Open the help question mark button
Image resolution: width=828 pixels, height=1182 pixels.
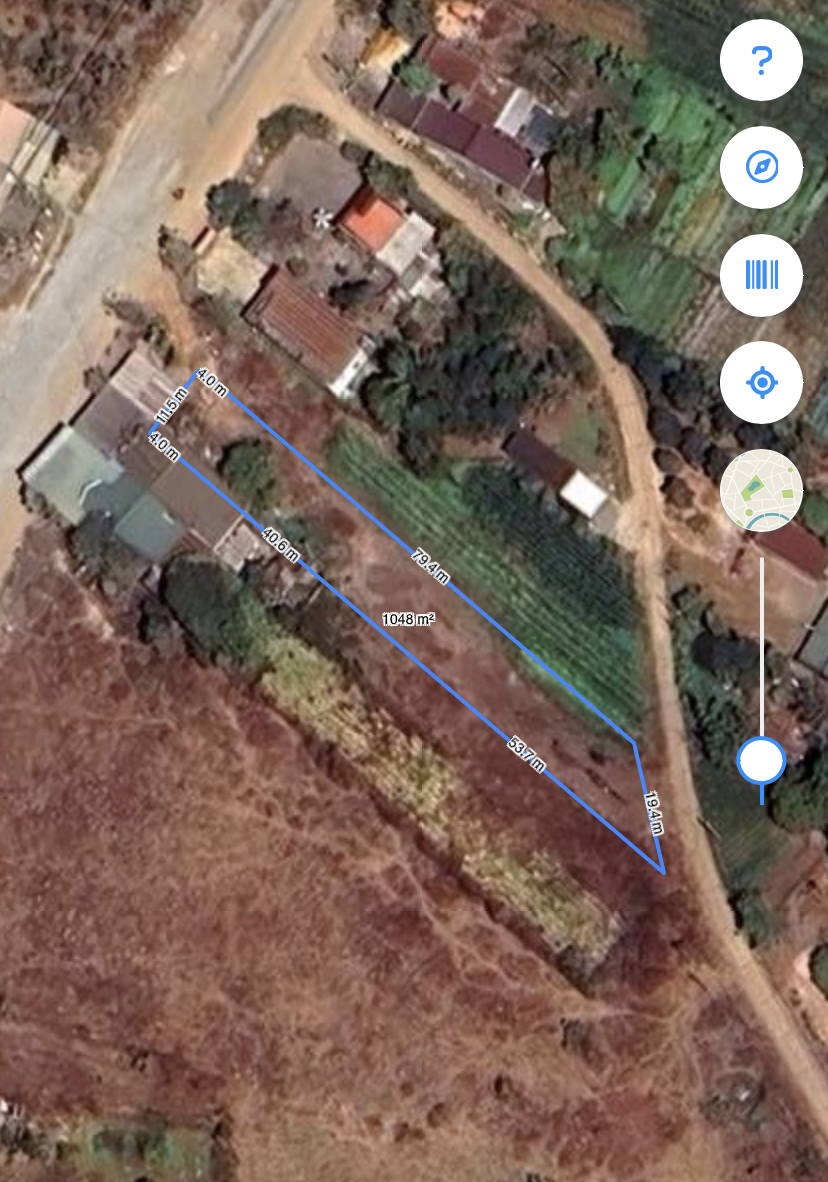point(761,61)
